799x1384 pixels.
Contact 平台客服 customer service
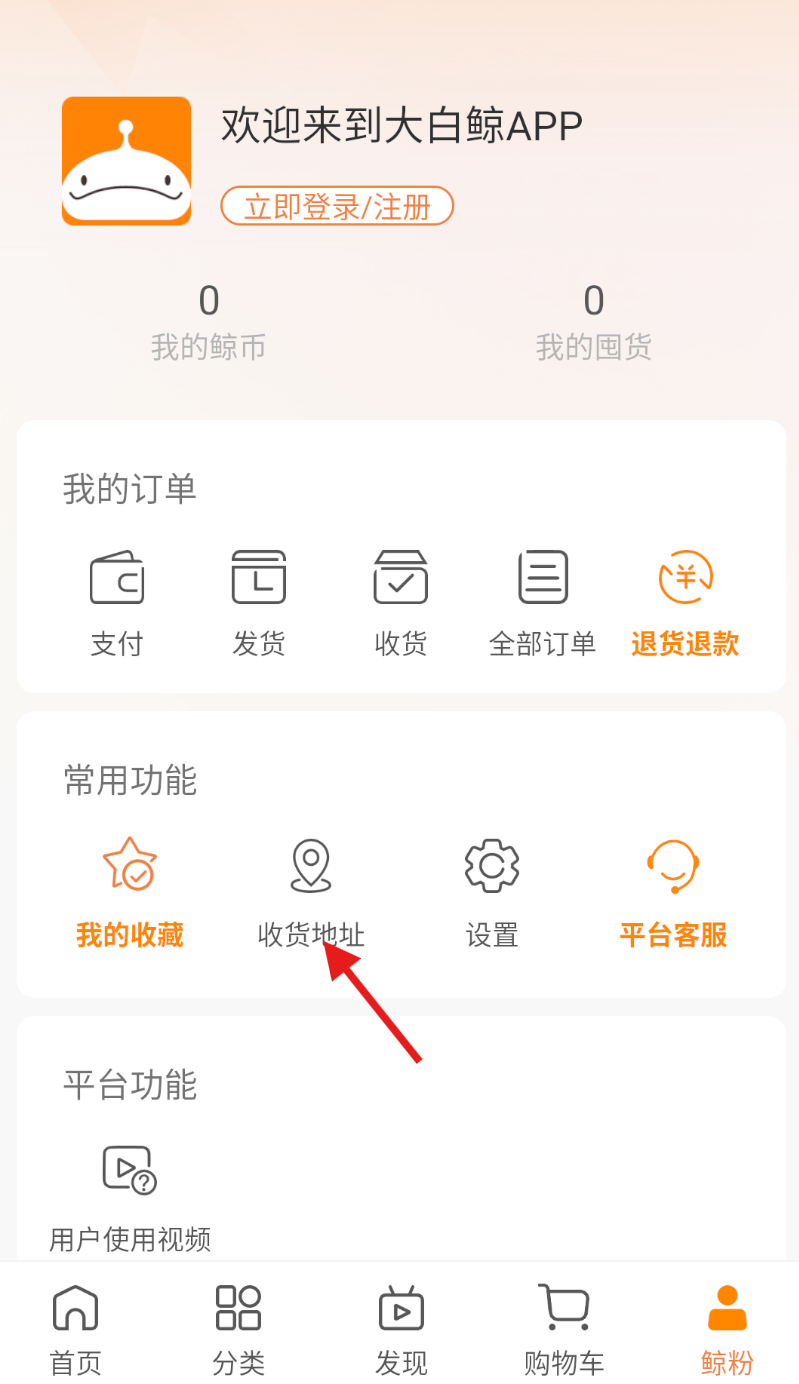(673, 892)
